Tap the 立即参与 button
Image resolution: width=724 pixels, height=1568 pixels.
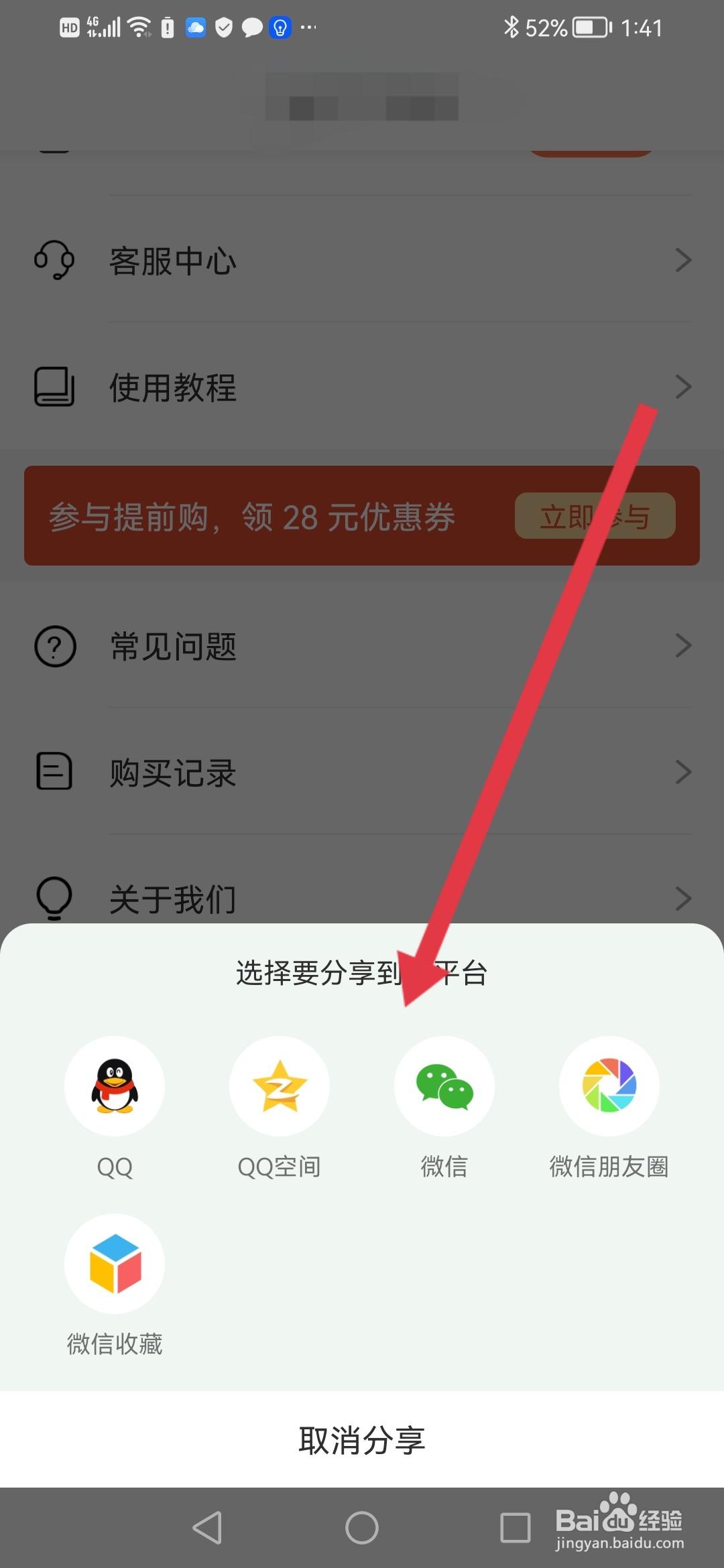(595, 516)
